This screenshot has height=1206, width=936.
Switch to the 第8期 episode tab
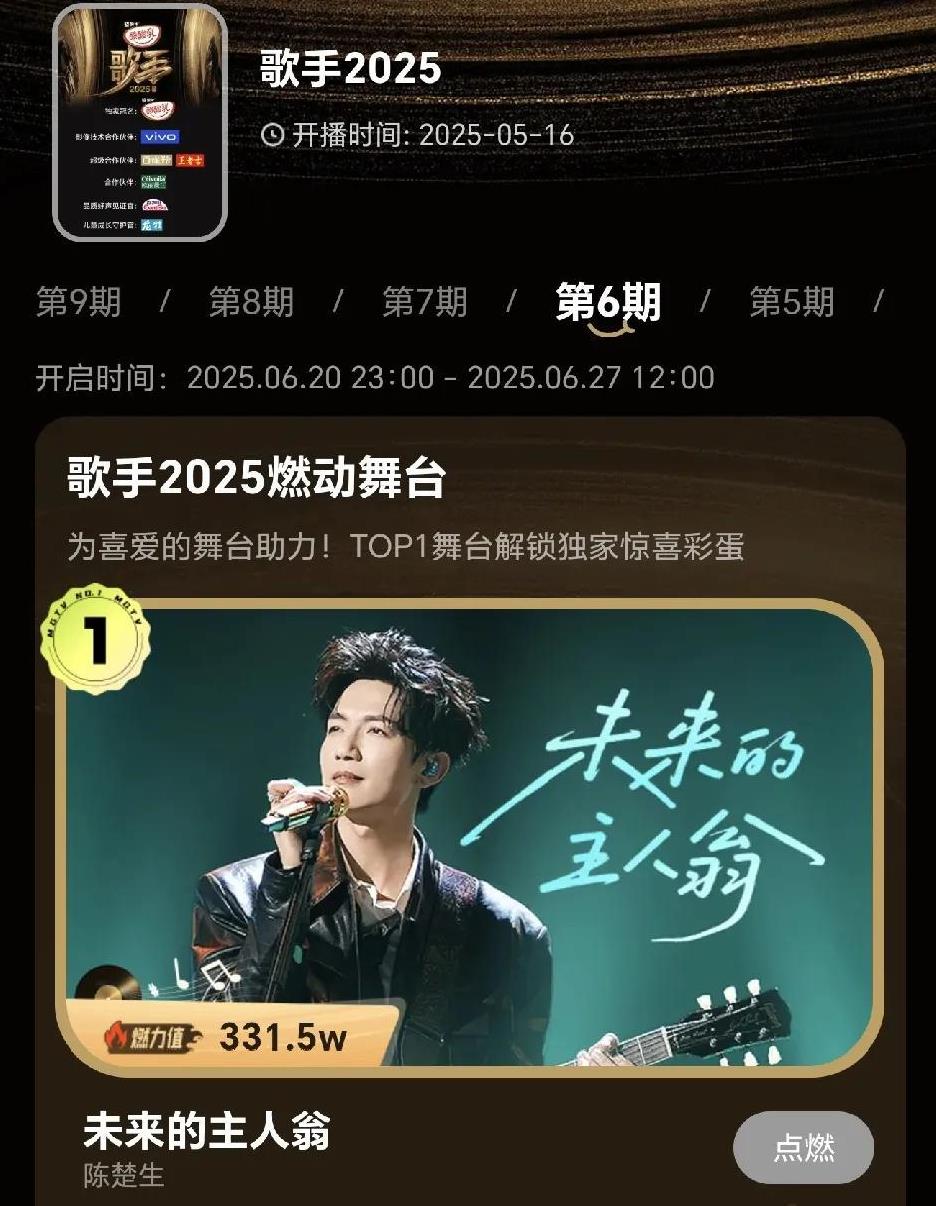[x=251, y=301]
